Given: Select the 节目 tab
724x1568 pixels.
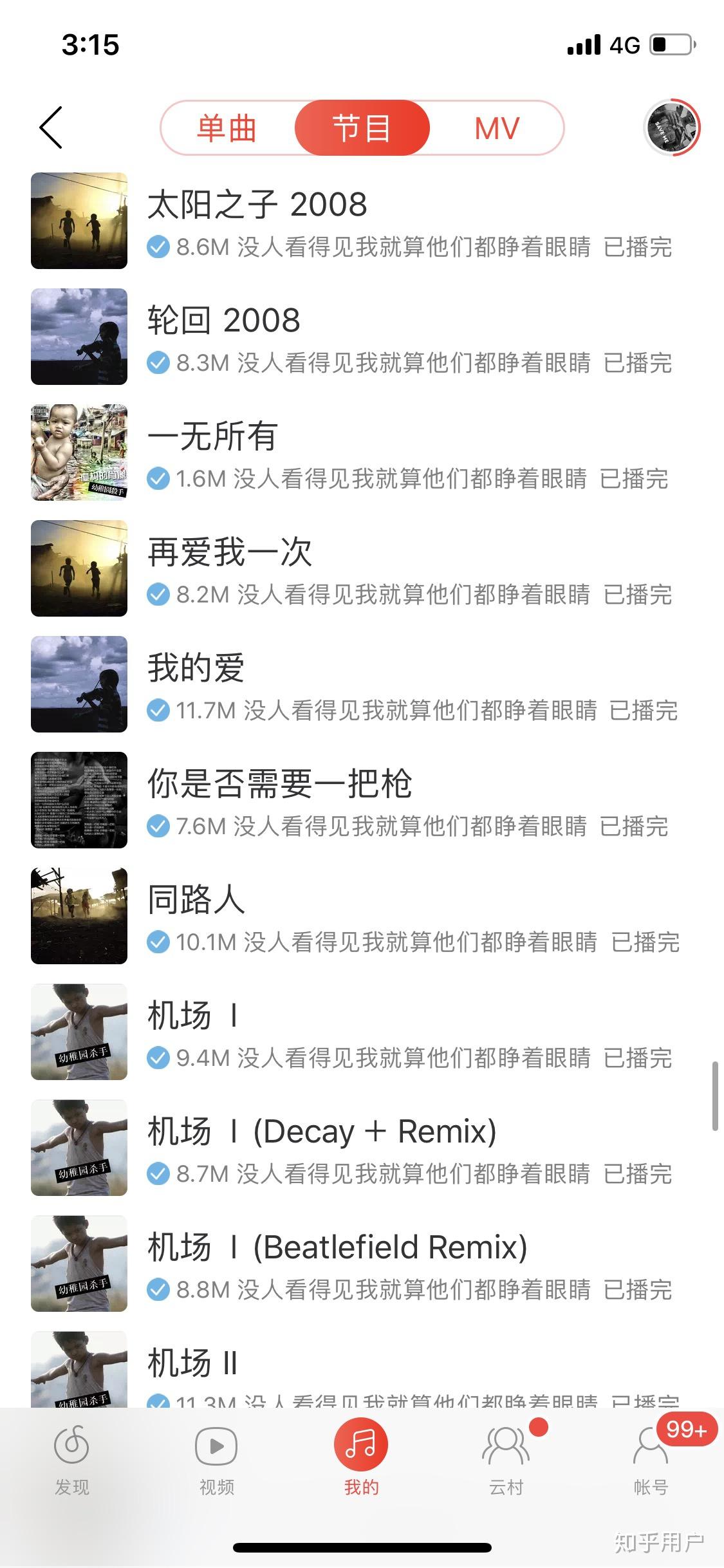Looking at the screenshot, I should tap(362, 128).
